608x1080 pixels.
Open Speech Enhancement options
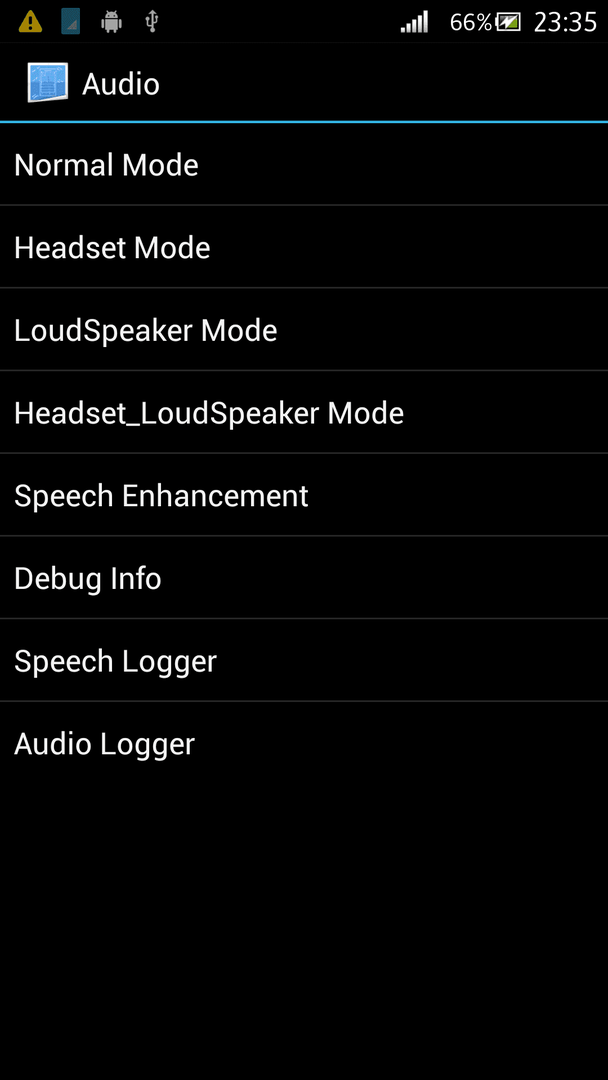click(304, 495)
